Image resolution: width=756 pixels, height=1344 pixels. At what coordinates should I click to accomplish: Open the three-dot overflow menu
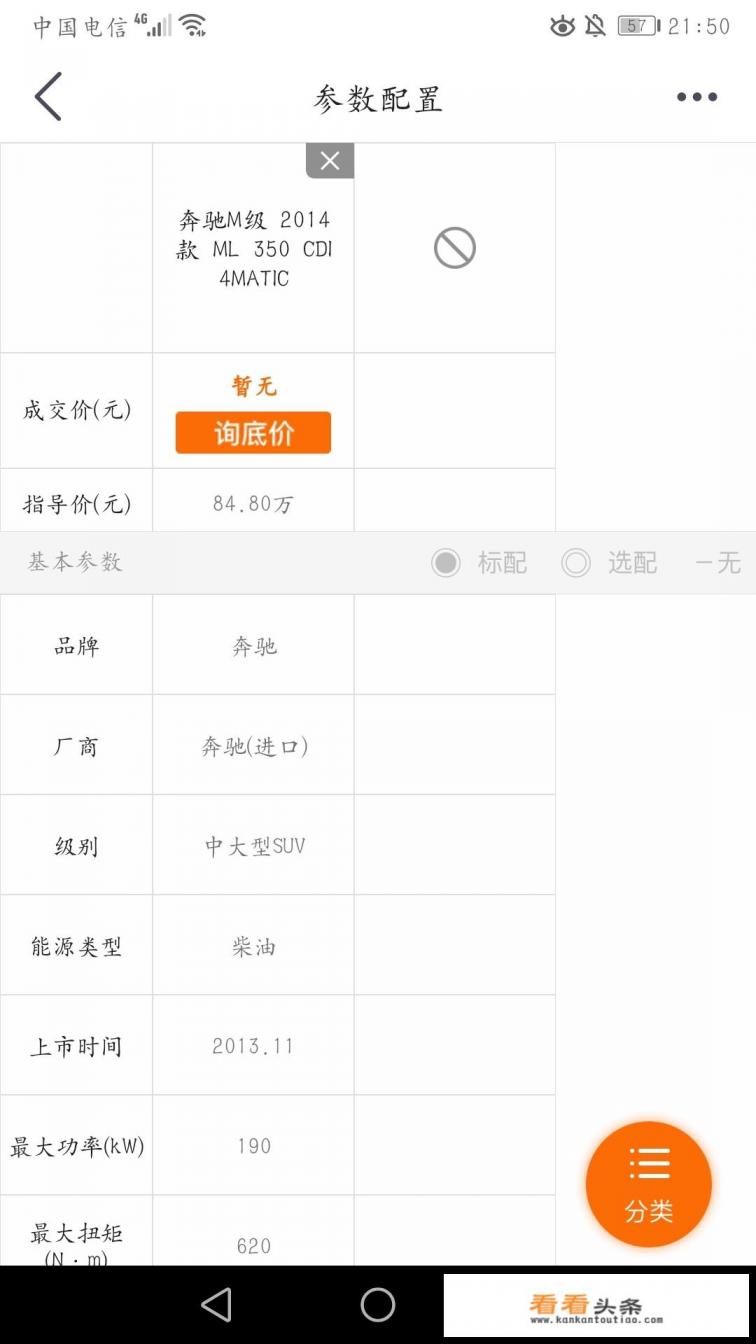coord(696,97)
